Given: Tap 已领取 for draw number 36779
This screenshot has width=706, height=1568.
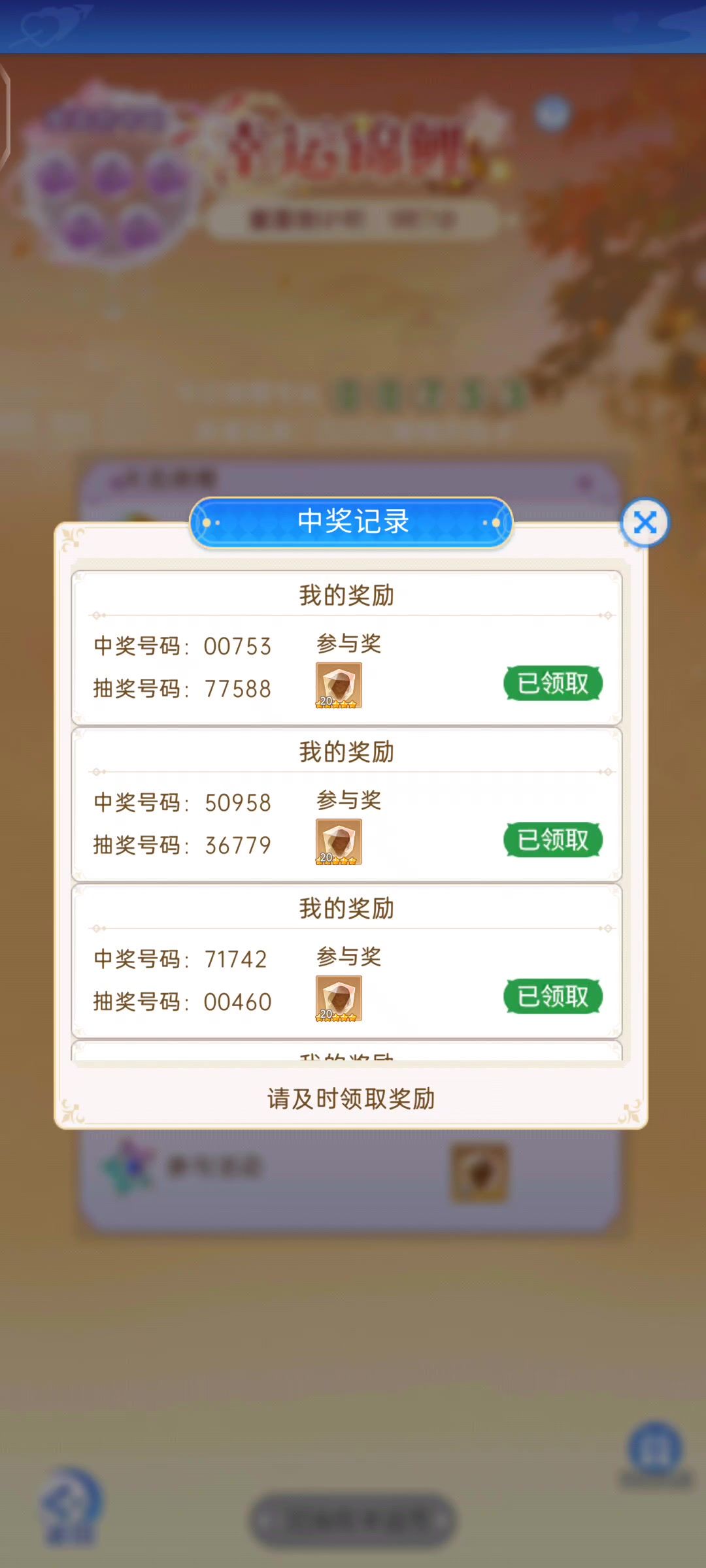Looking at the screenshot, I should pyautogui.click(x=553, y=840).
